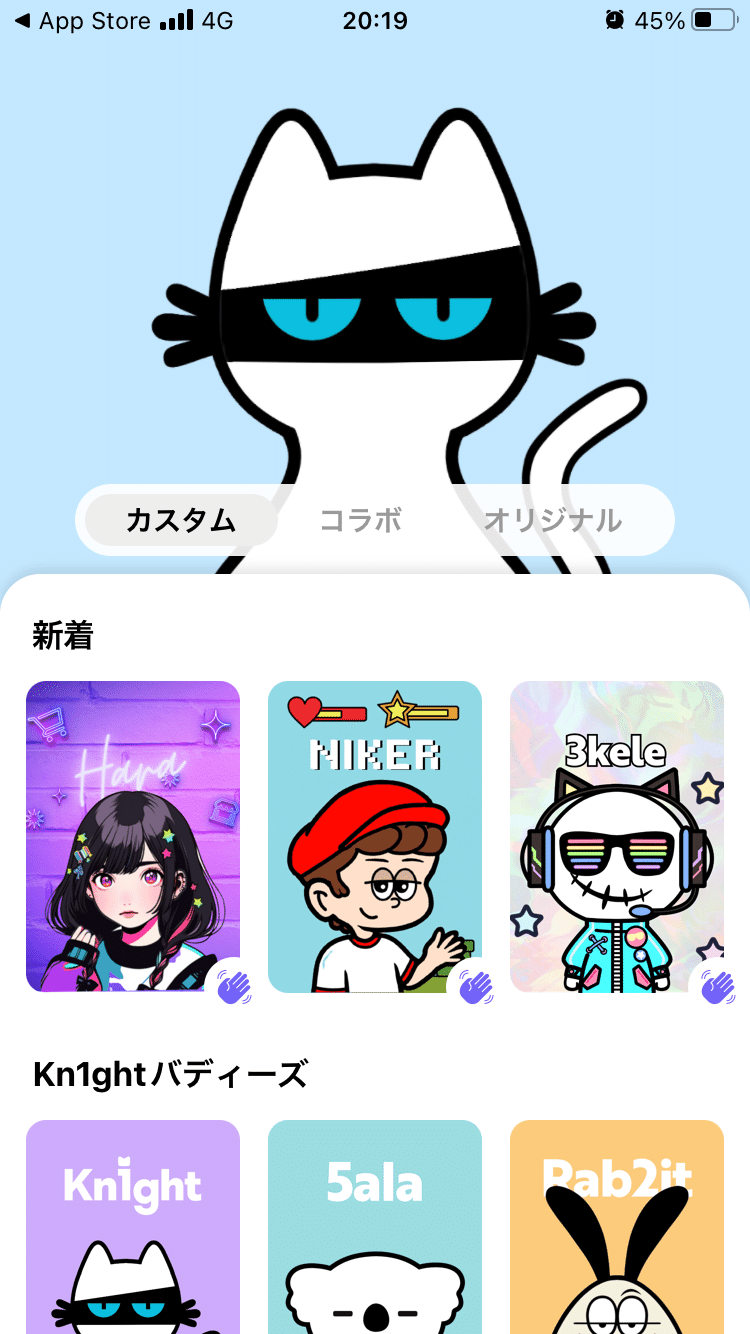Select the 5ala buddy card

point(375,1226)
